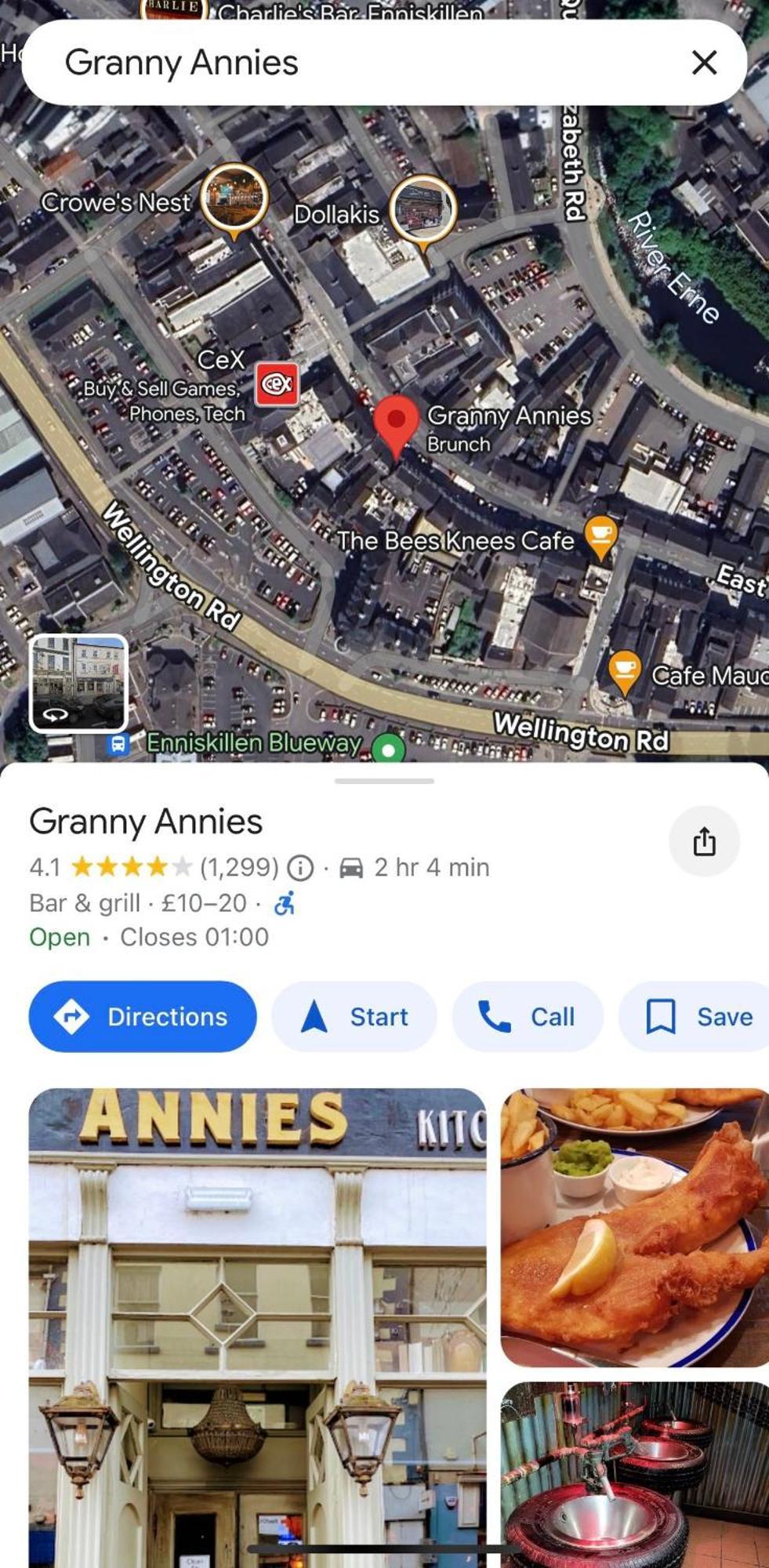Open review rating info icon
Screen dimensions: 769x1568
(300, 868)
